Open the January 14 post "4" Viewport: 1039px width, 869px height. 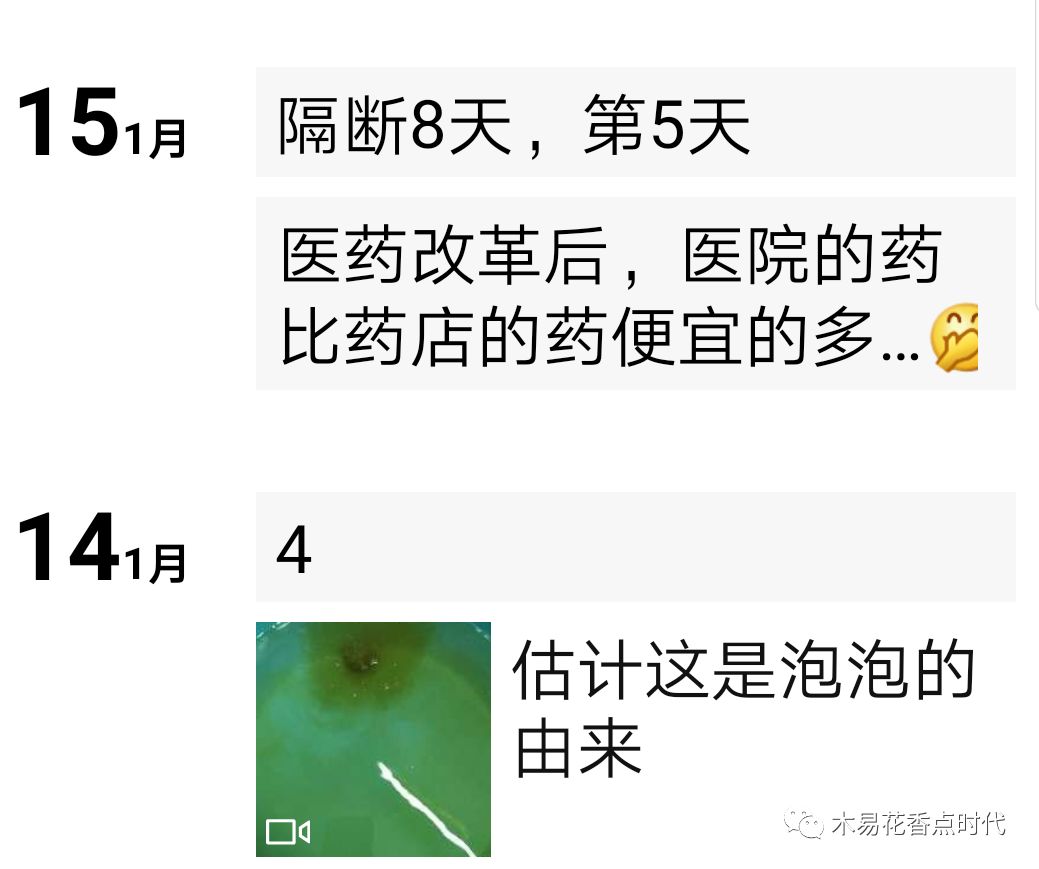click(635, 548)
